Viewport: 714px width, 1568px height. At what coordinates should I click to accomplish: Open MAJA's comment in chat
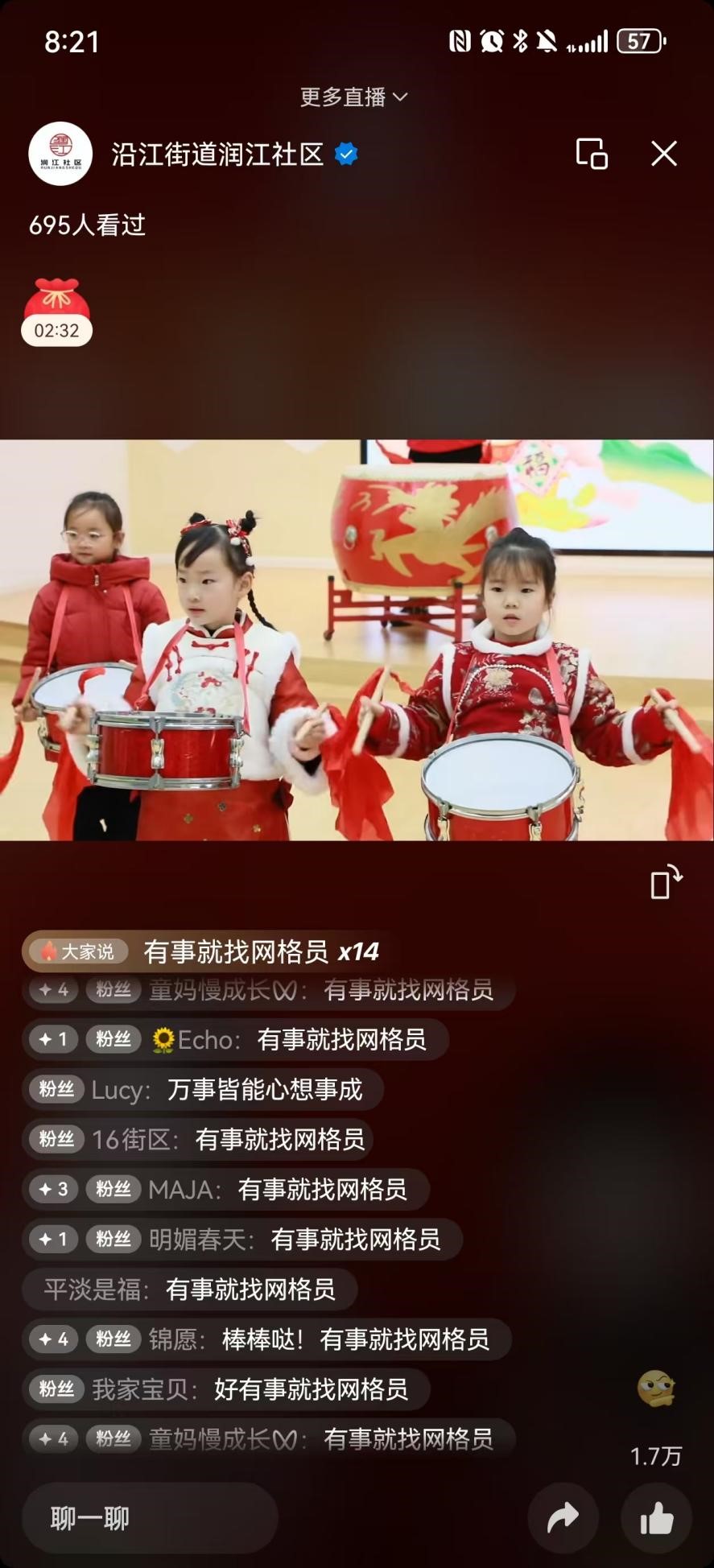(x=225, y=1189)
